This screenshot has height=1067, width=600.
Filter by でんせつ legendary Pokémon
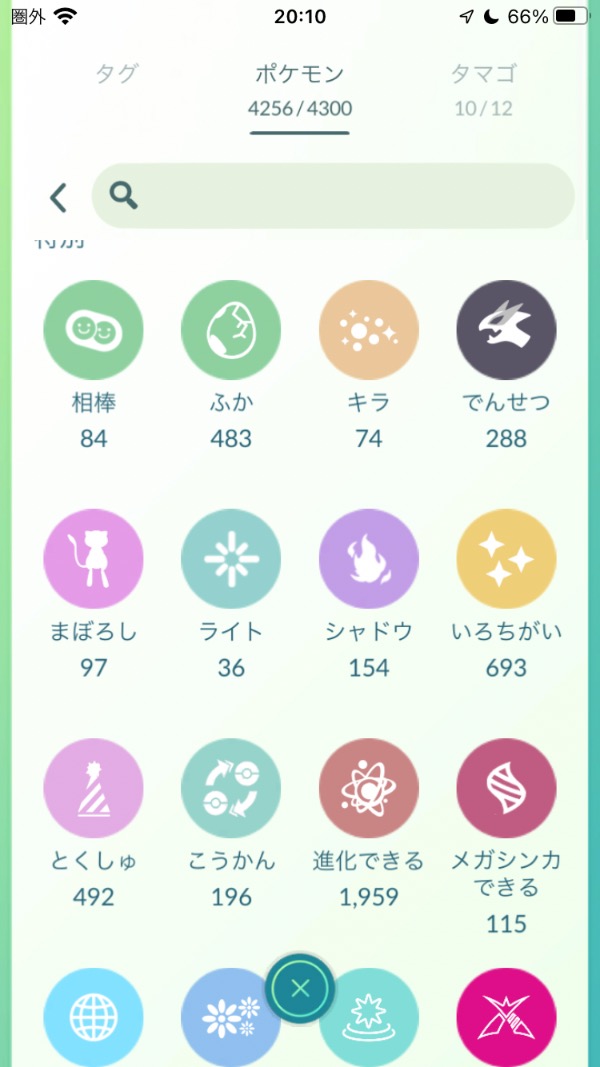tap(506, 330)
